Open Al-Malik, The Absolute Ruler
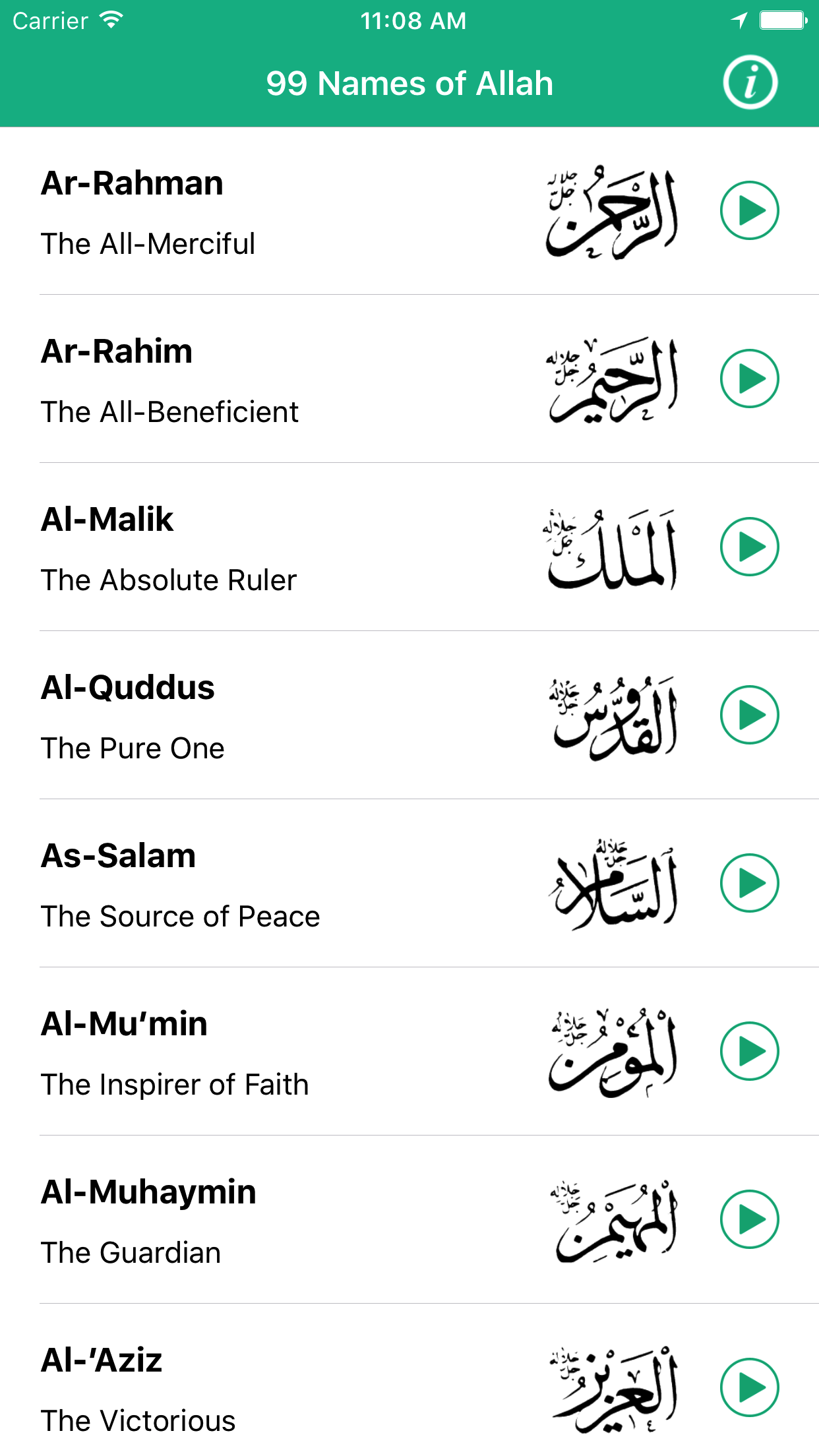The height and width of the screenshot is (1456, 819). [264, 547]
